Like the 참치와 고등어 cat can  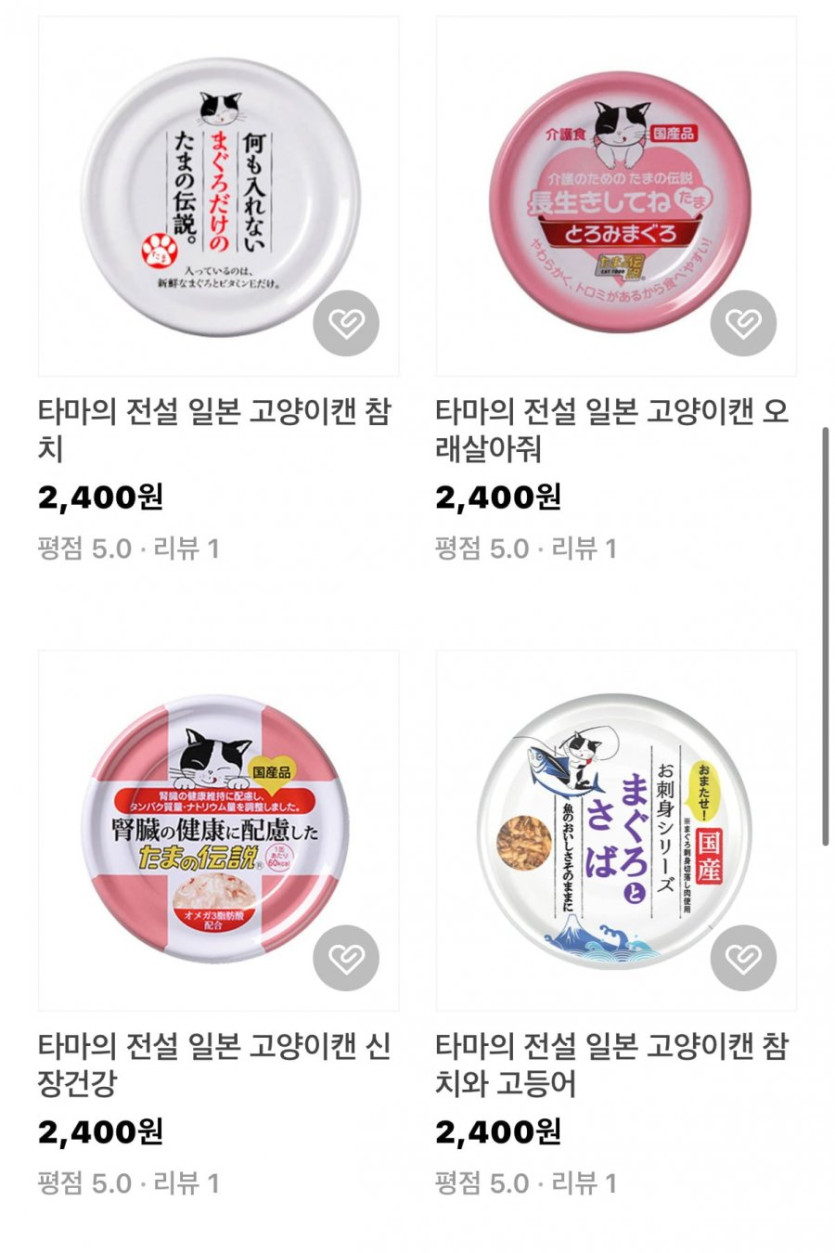pyautogui.click(x=743, y=958)
